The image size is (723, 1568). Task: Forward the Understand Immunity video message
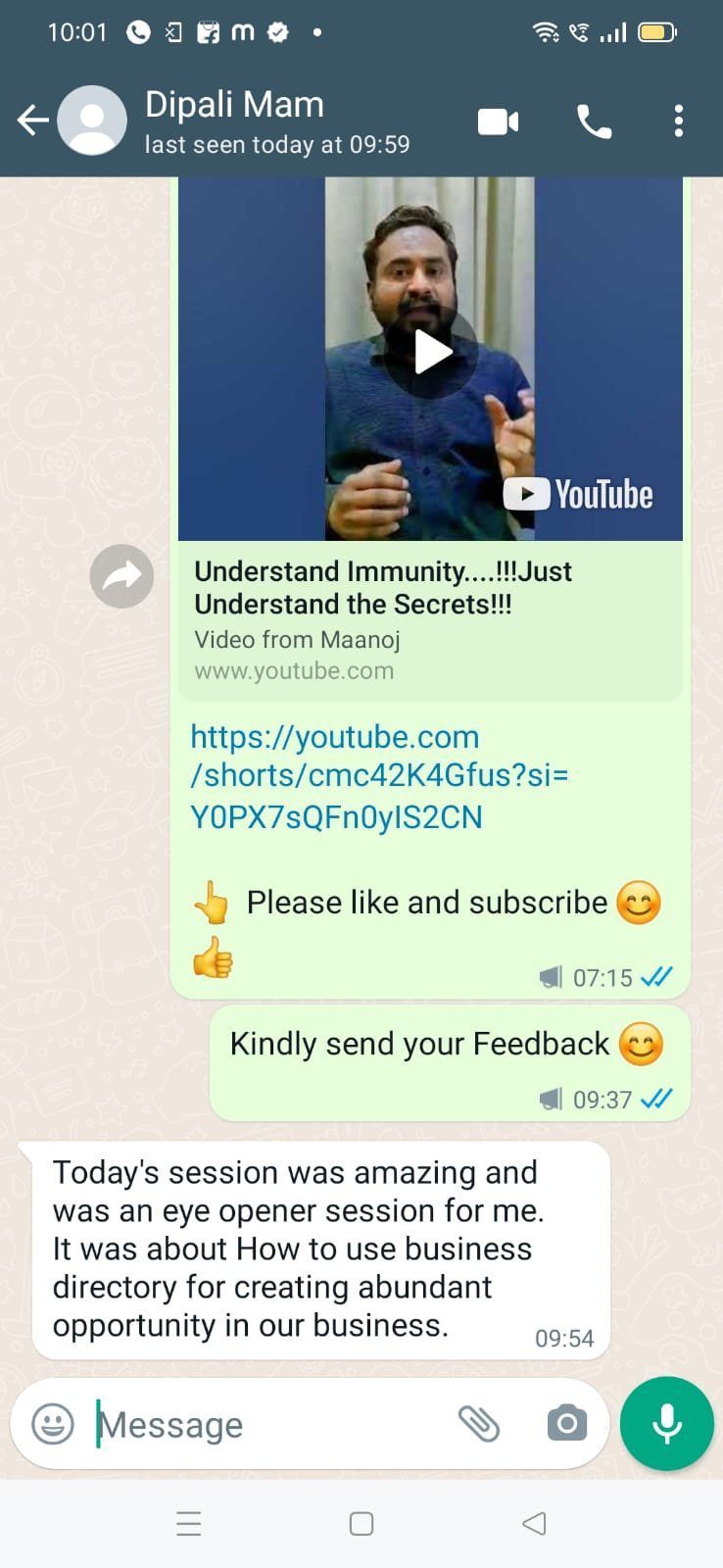(x=121, y=576)
